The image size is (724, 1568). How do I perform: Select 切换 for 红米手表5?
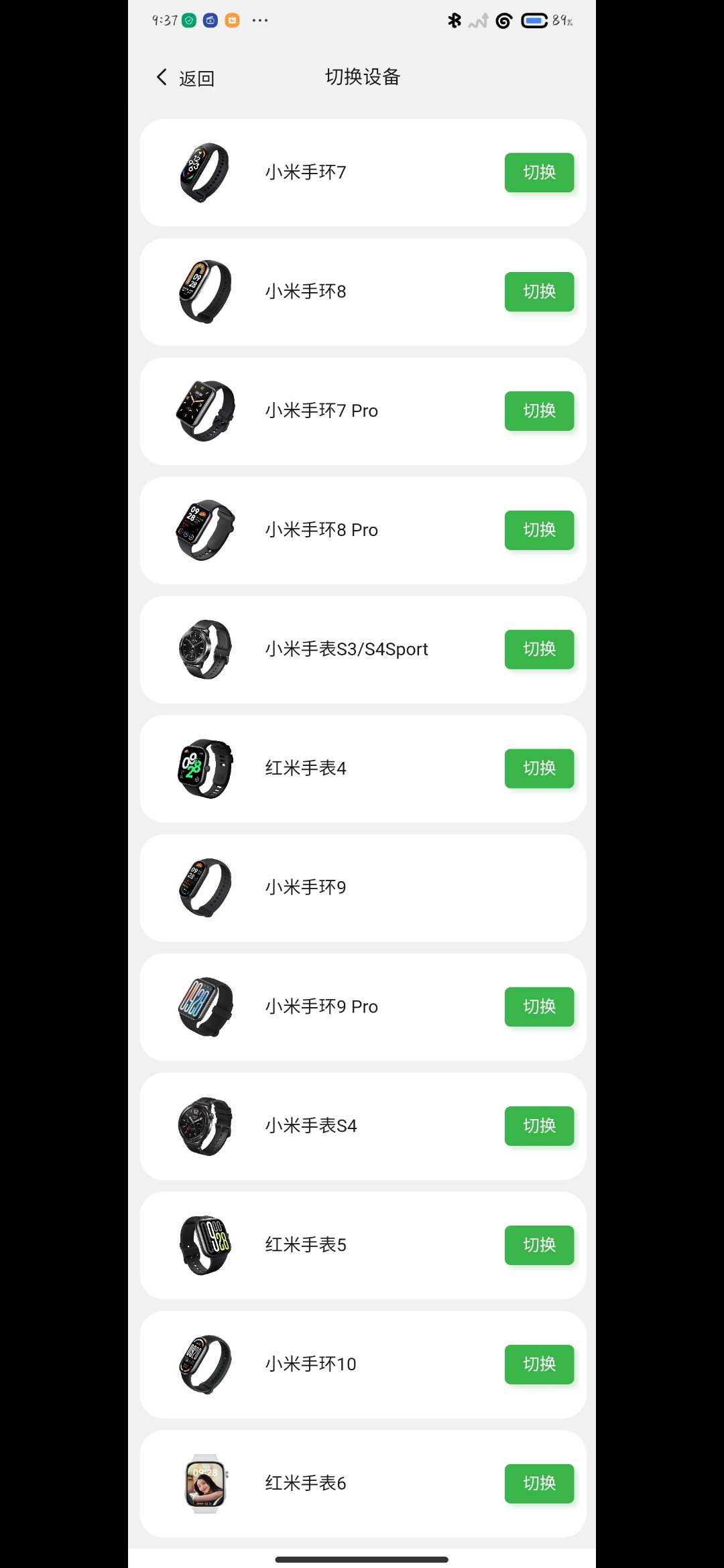(x=539, y=1245)
